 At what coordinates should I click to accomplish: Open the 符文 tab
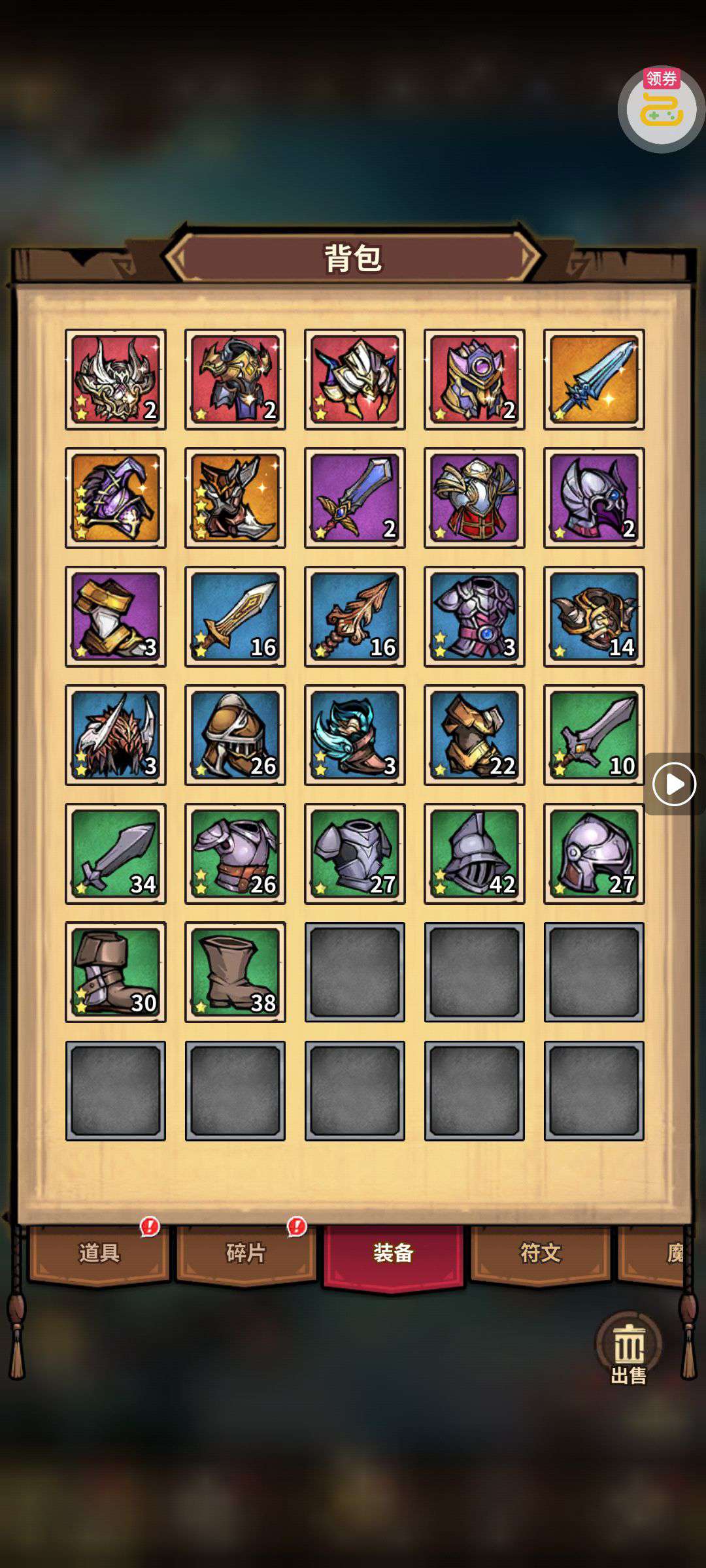click(x=540, y=1253)
